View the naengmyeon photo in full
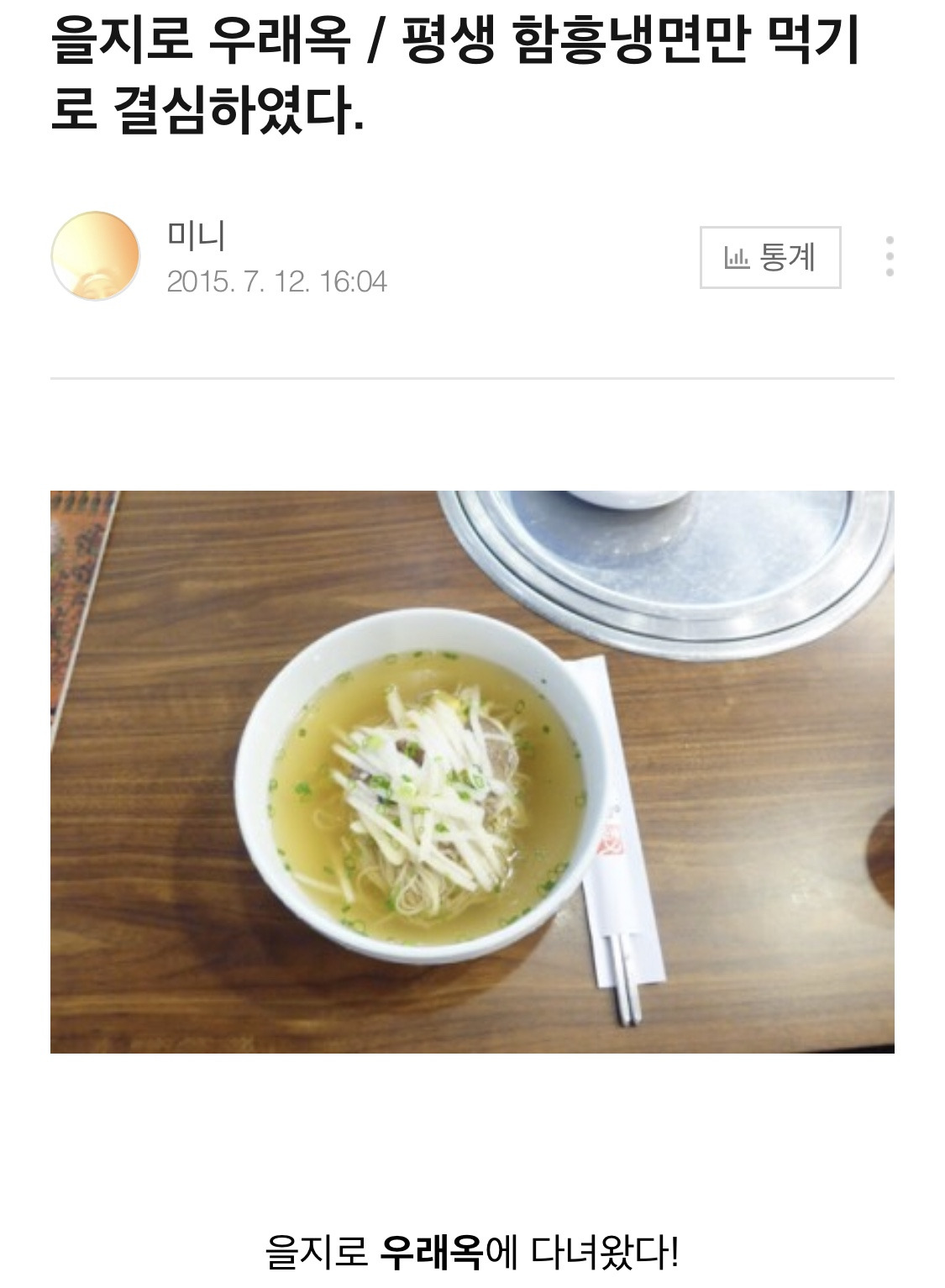Viewport: 945px width, 1288px height. click(x=472, y=771)
